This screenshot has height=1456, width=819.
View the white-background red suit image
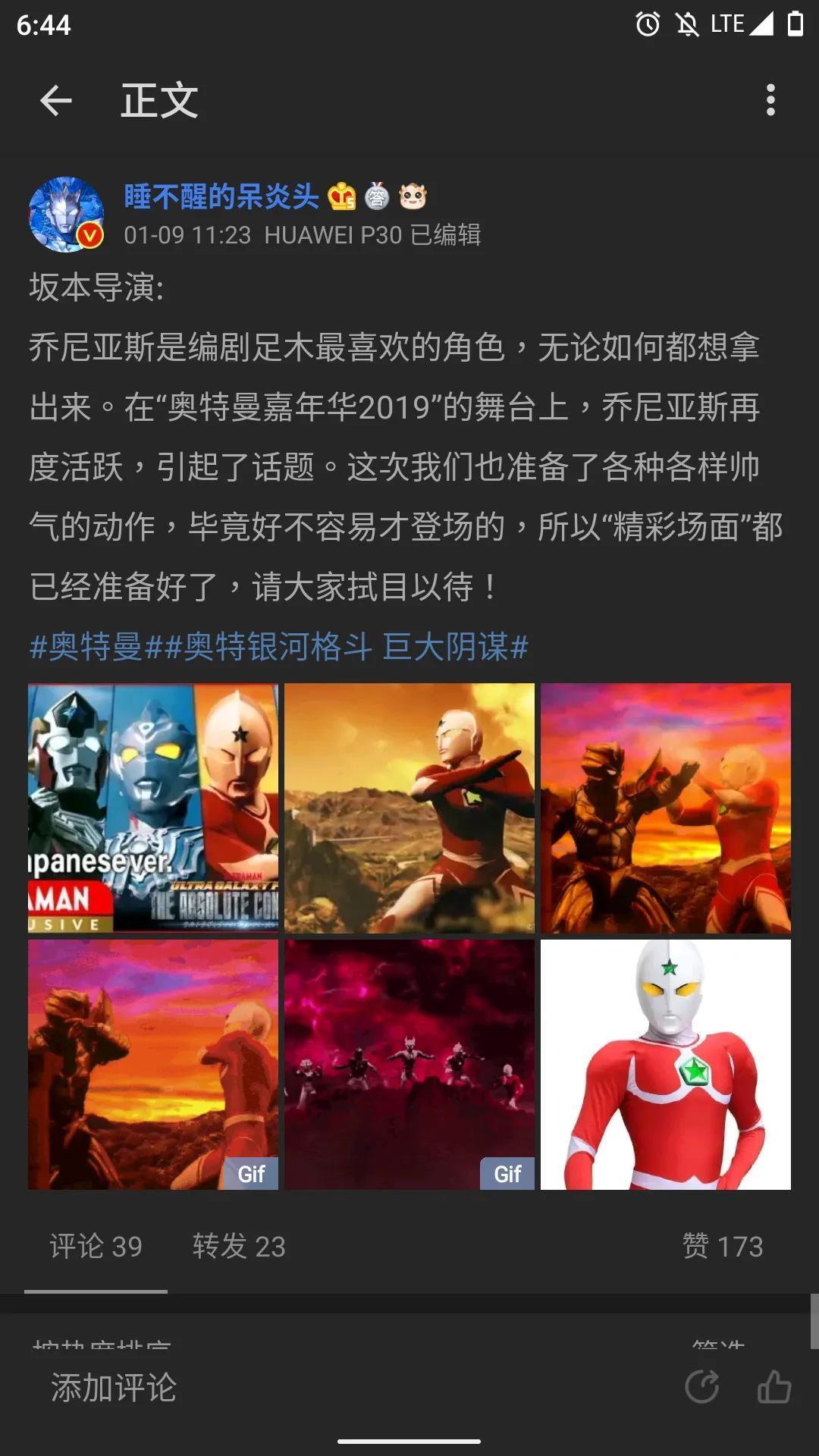[665, 1064]
